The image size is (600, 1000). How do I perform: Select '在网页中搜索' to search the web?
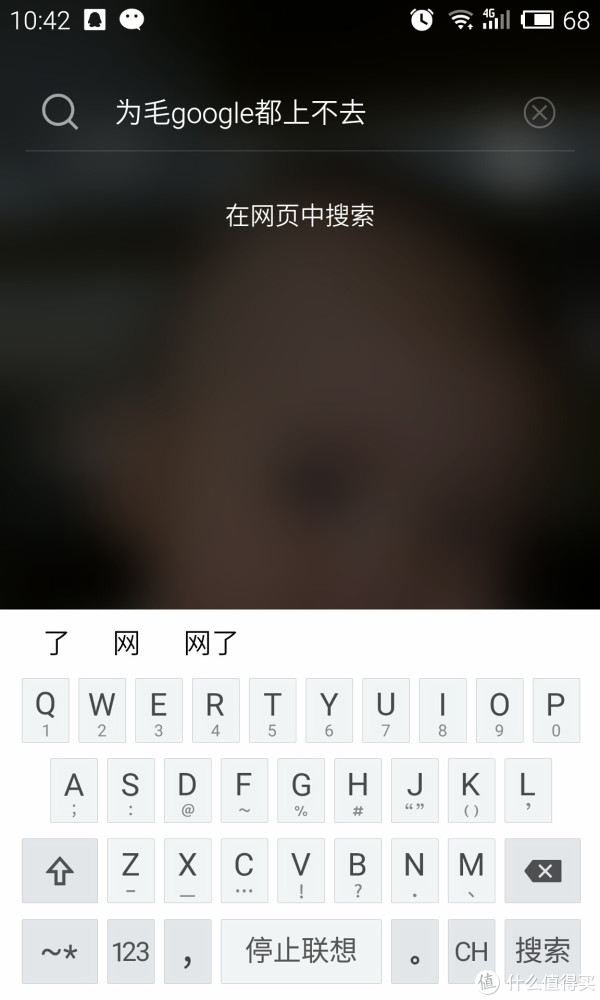pos(300,215)
